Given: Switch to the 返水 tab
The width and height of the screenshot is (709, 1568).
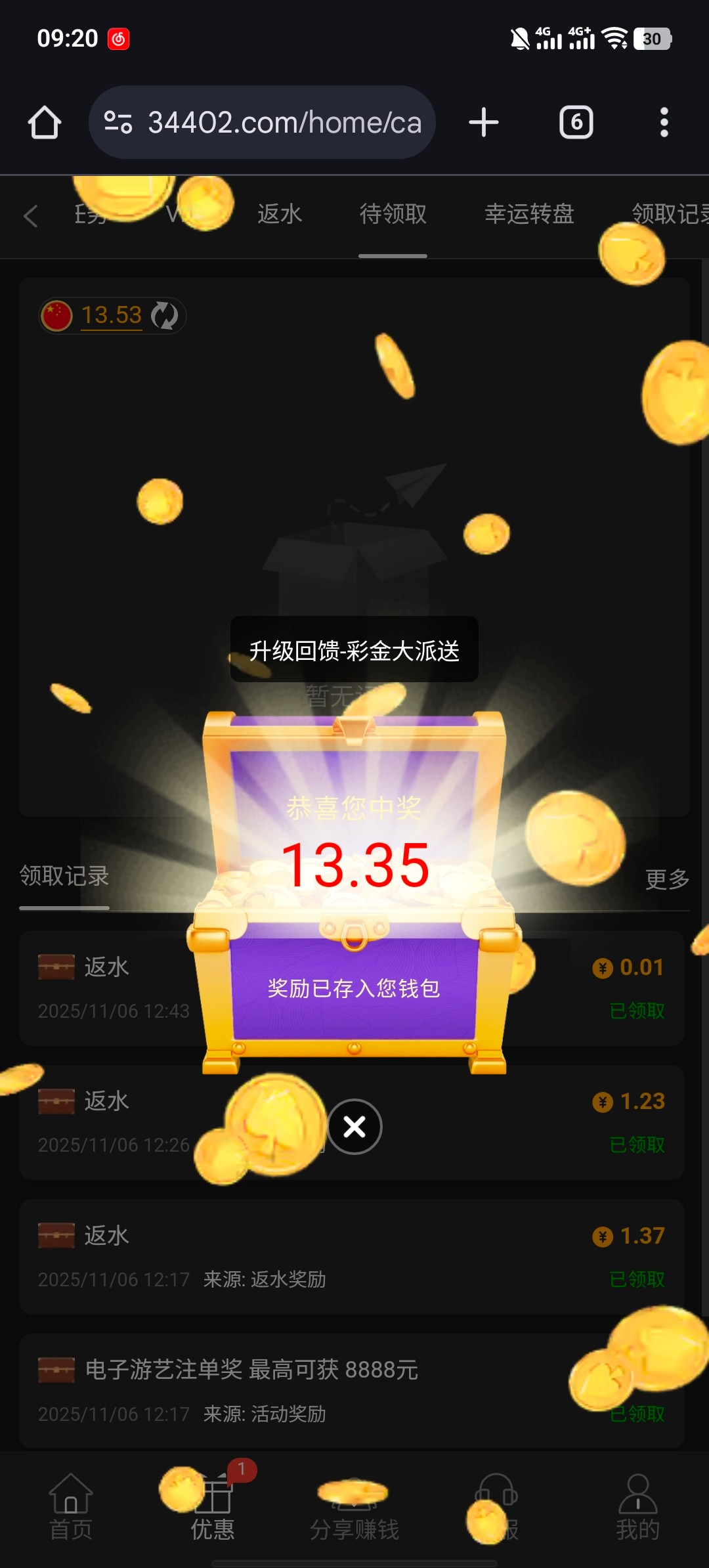Looking at the screenshot, I should (x=279, y=214).
